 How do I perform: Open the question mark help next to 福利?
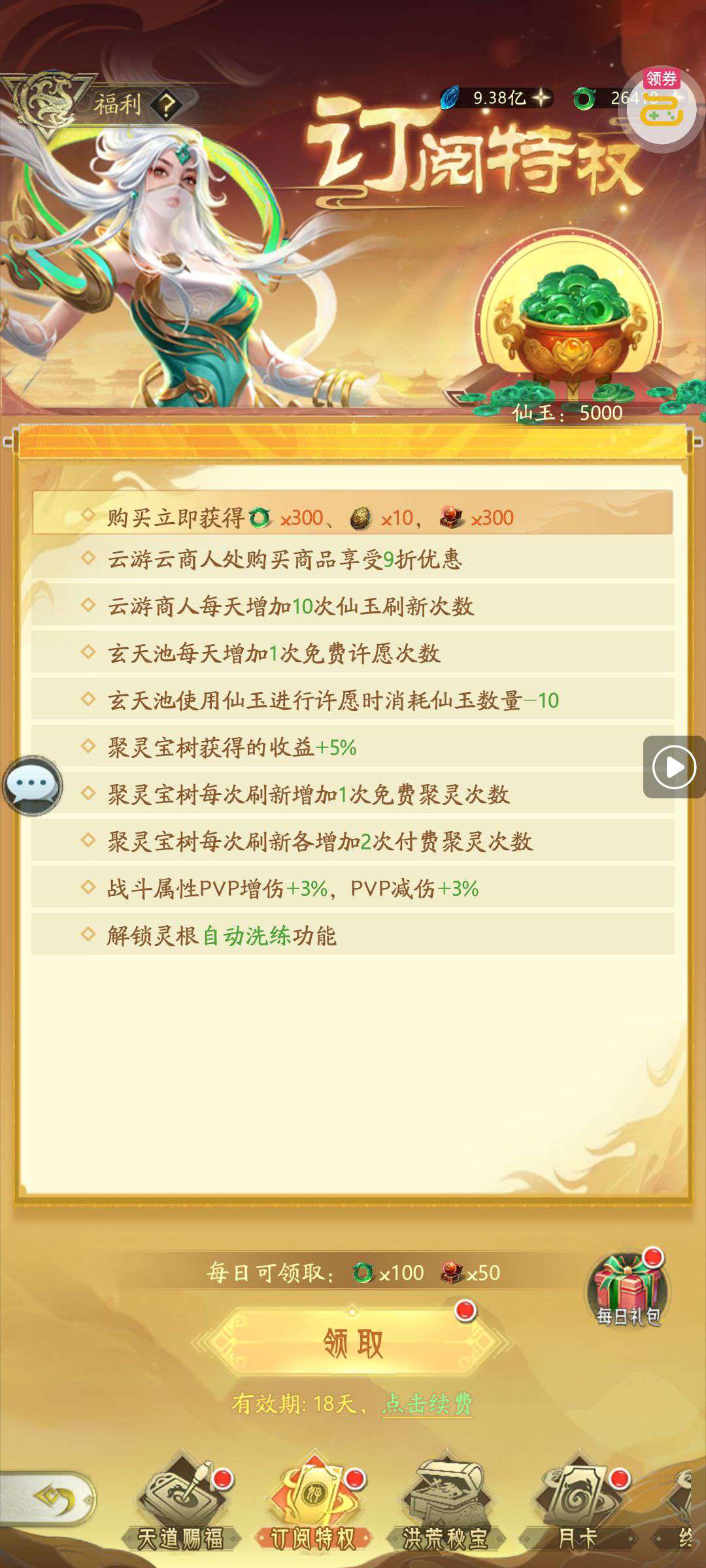(x=167, y=105)
